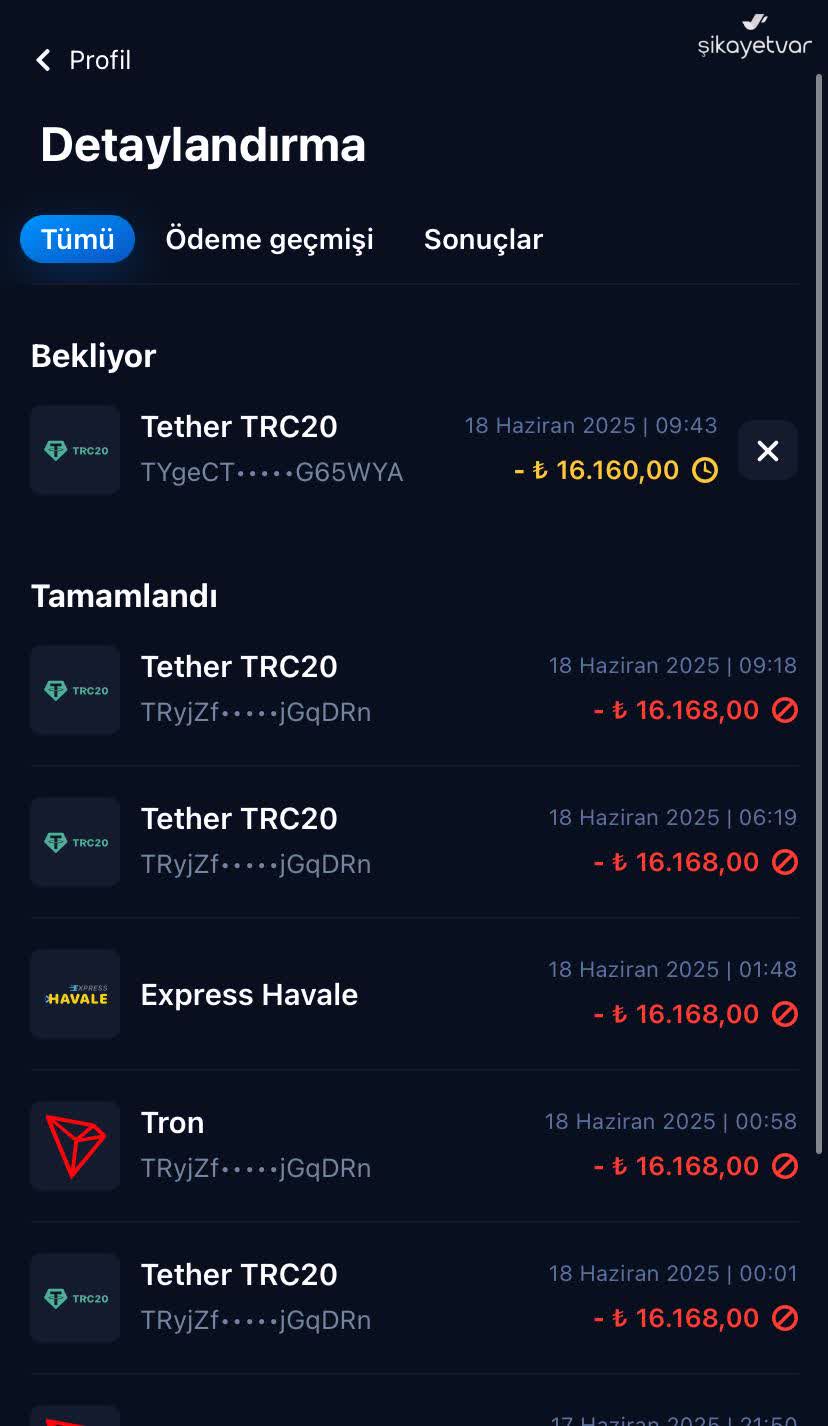Cancel the pending Tether TRC20 transaction
The image size is (828, 1426).
coord(767,450)
